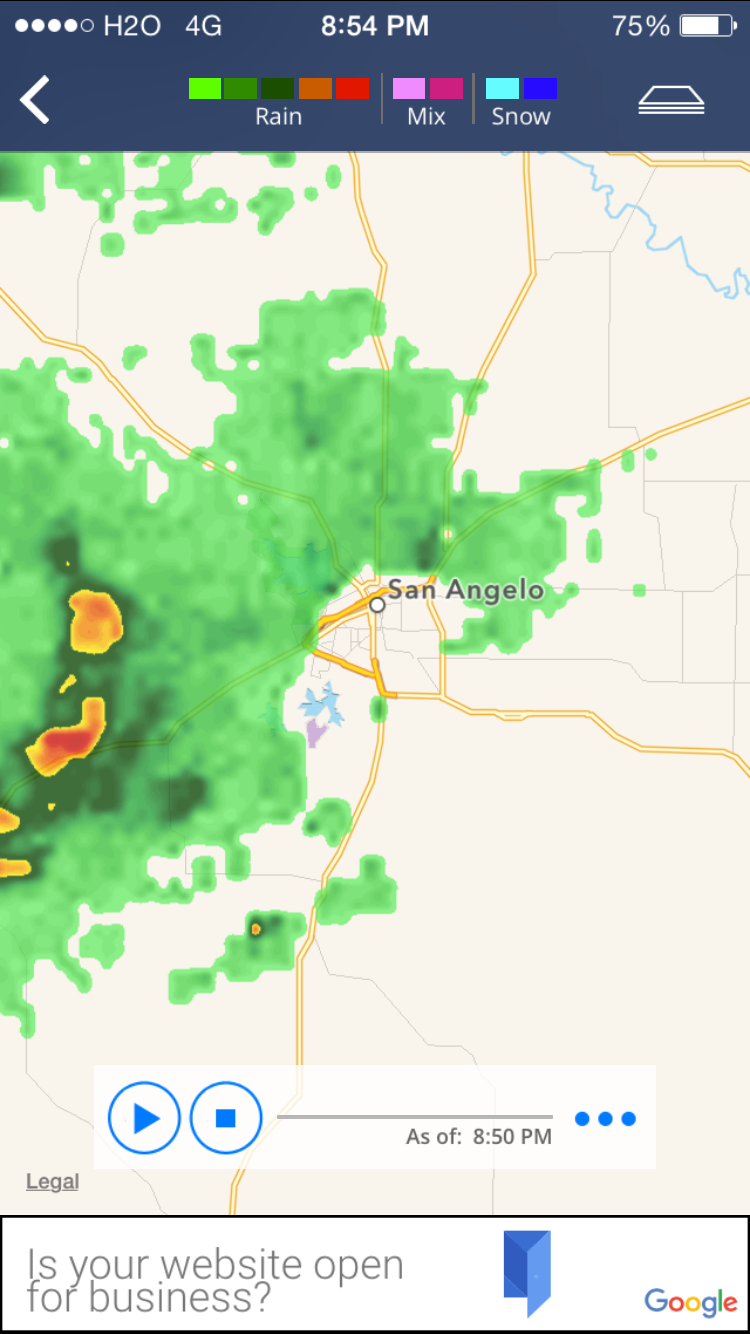Stop the radar animation
Viewport: 750px width, 1334px height.
coord(226,1118)
